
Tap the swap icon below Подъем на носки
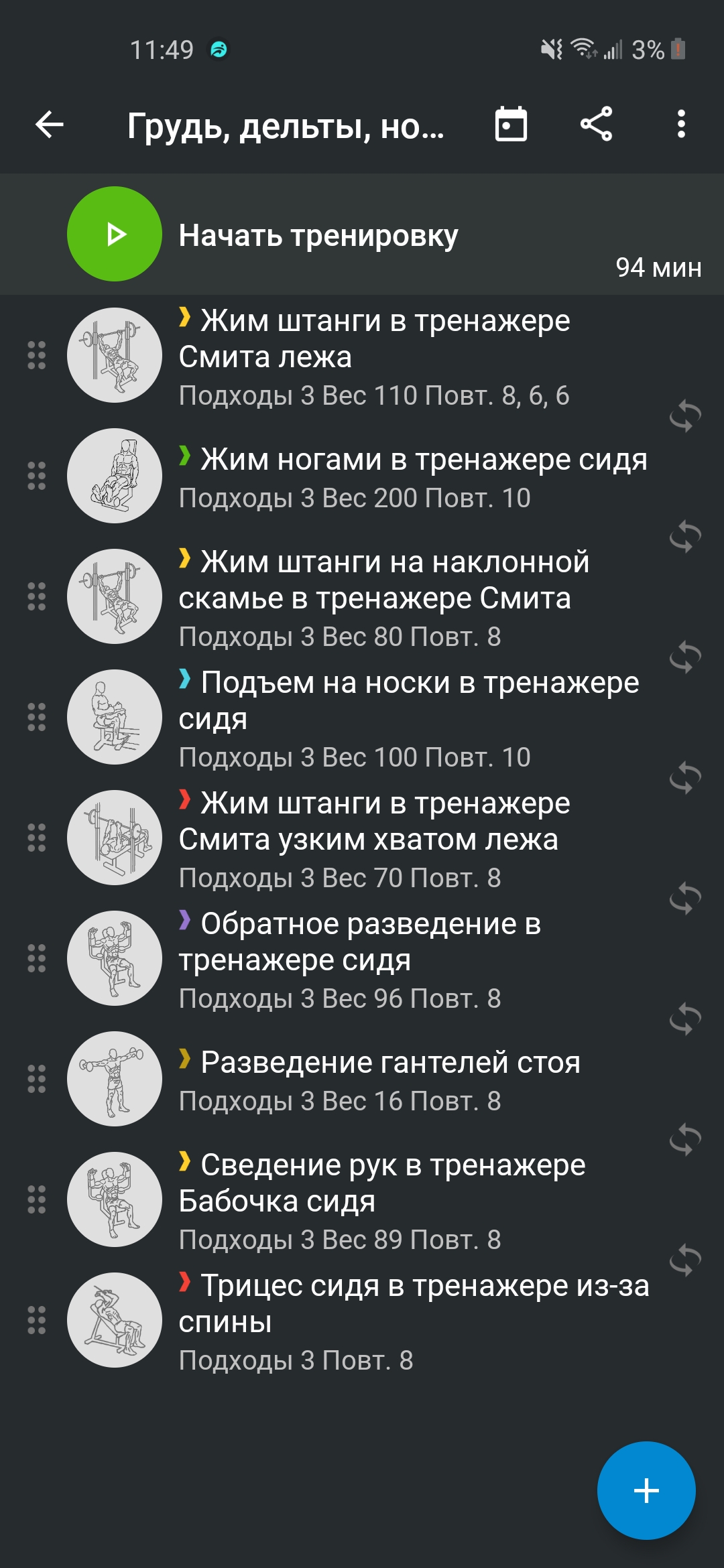tap(684, 777)
